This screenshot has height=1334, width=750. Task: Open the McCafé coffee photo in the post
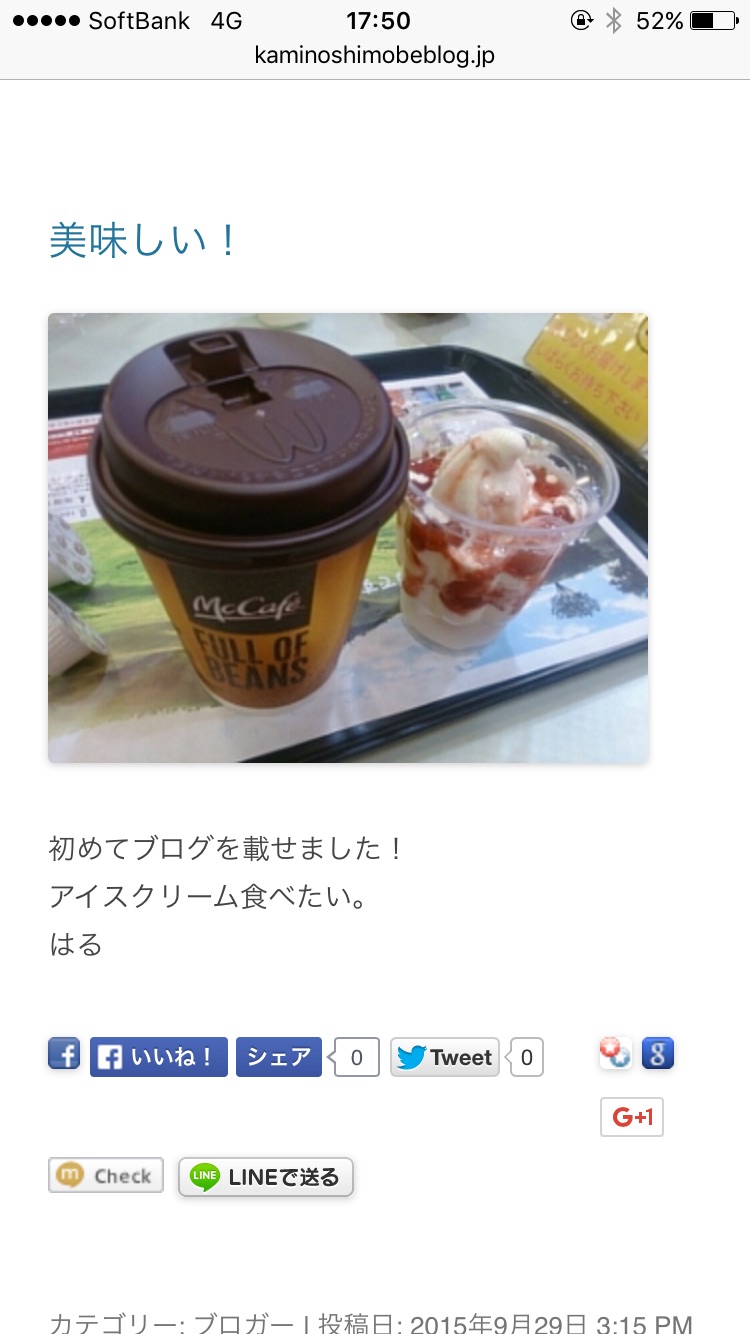click(x=348, y=538)
